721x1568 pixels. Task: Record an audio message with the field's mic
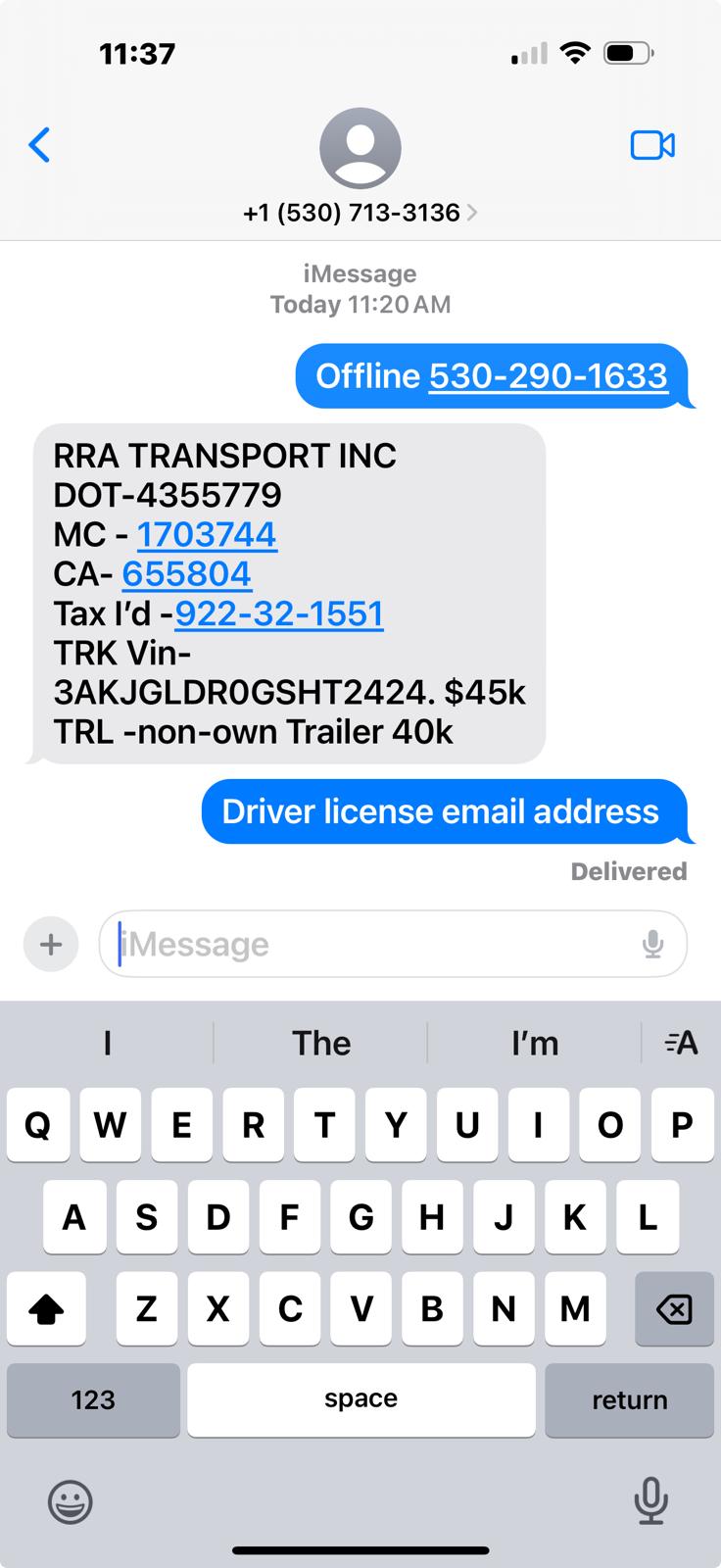click(x=652, y=945)
